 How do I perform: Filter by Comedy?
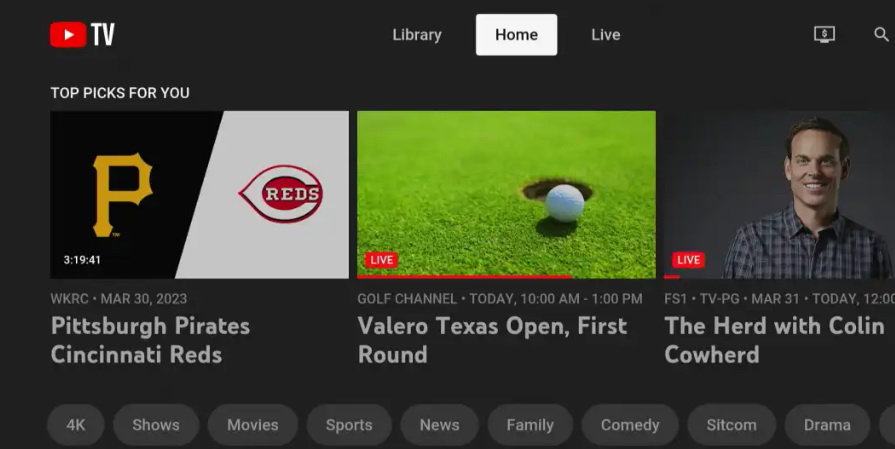630,425
